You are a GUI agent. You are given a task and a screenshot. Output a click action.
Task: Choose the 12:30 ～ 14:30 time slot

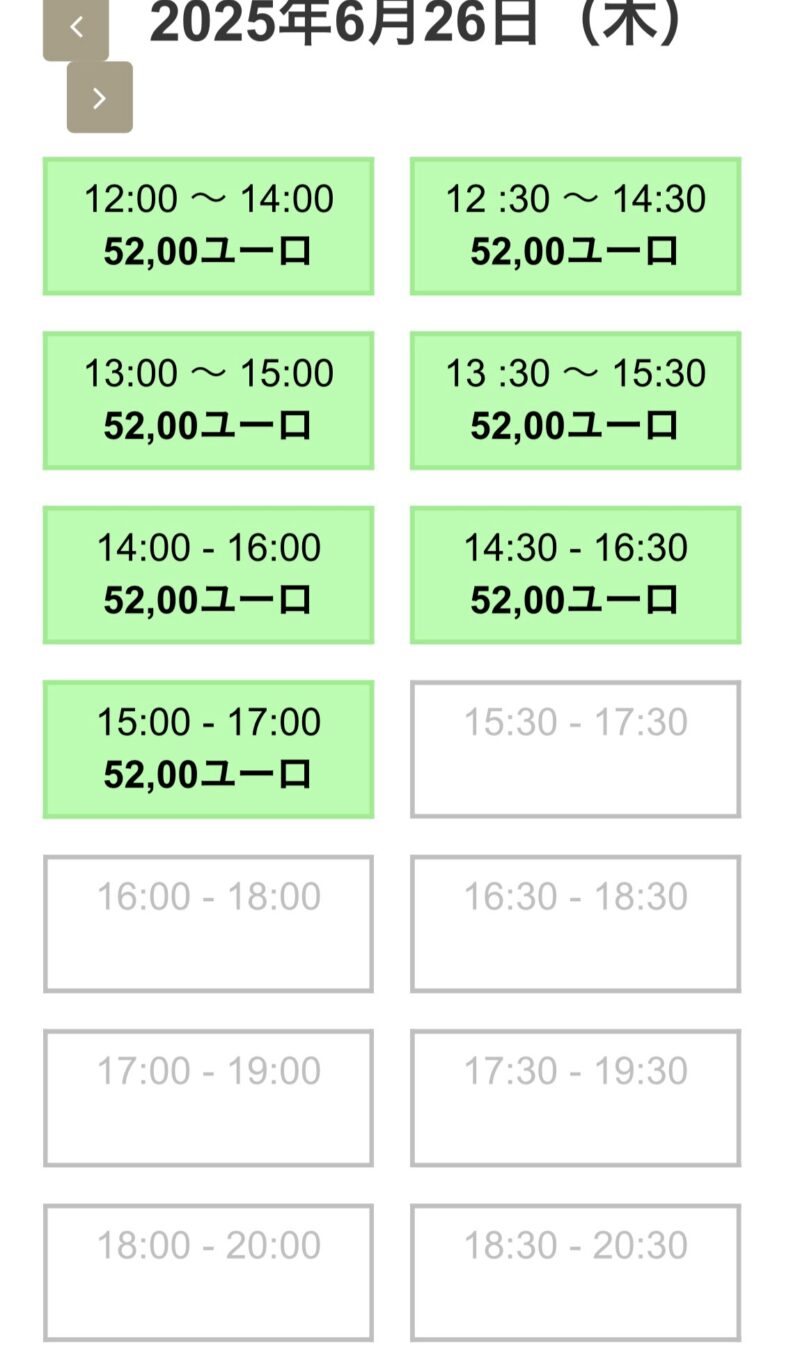[575, 226]
